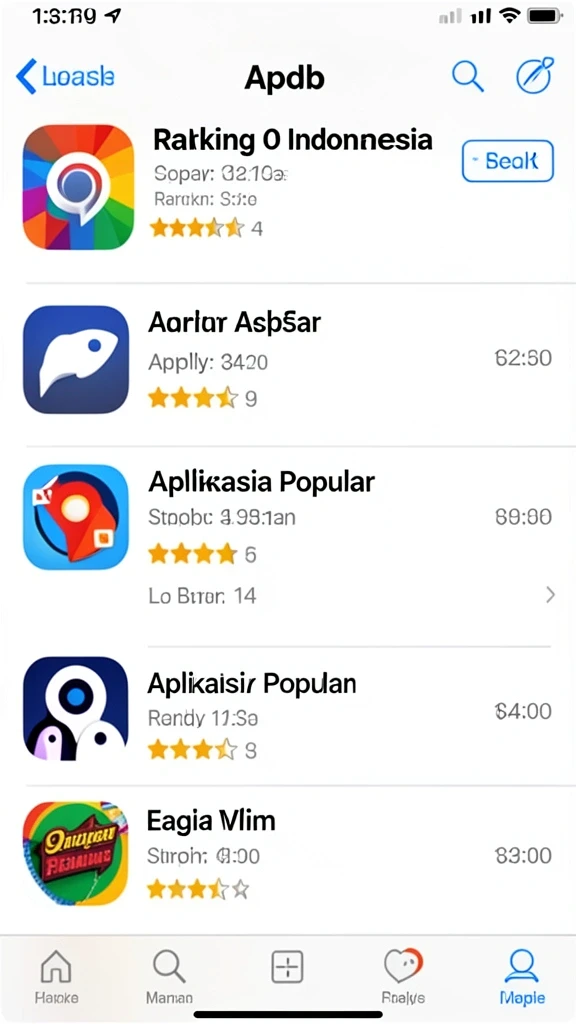The image size is (576, 1024).
Task: Tap the Bealt button for Ratking 0 Indonnesia
Action: click(x=507, y=161)
